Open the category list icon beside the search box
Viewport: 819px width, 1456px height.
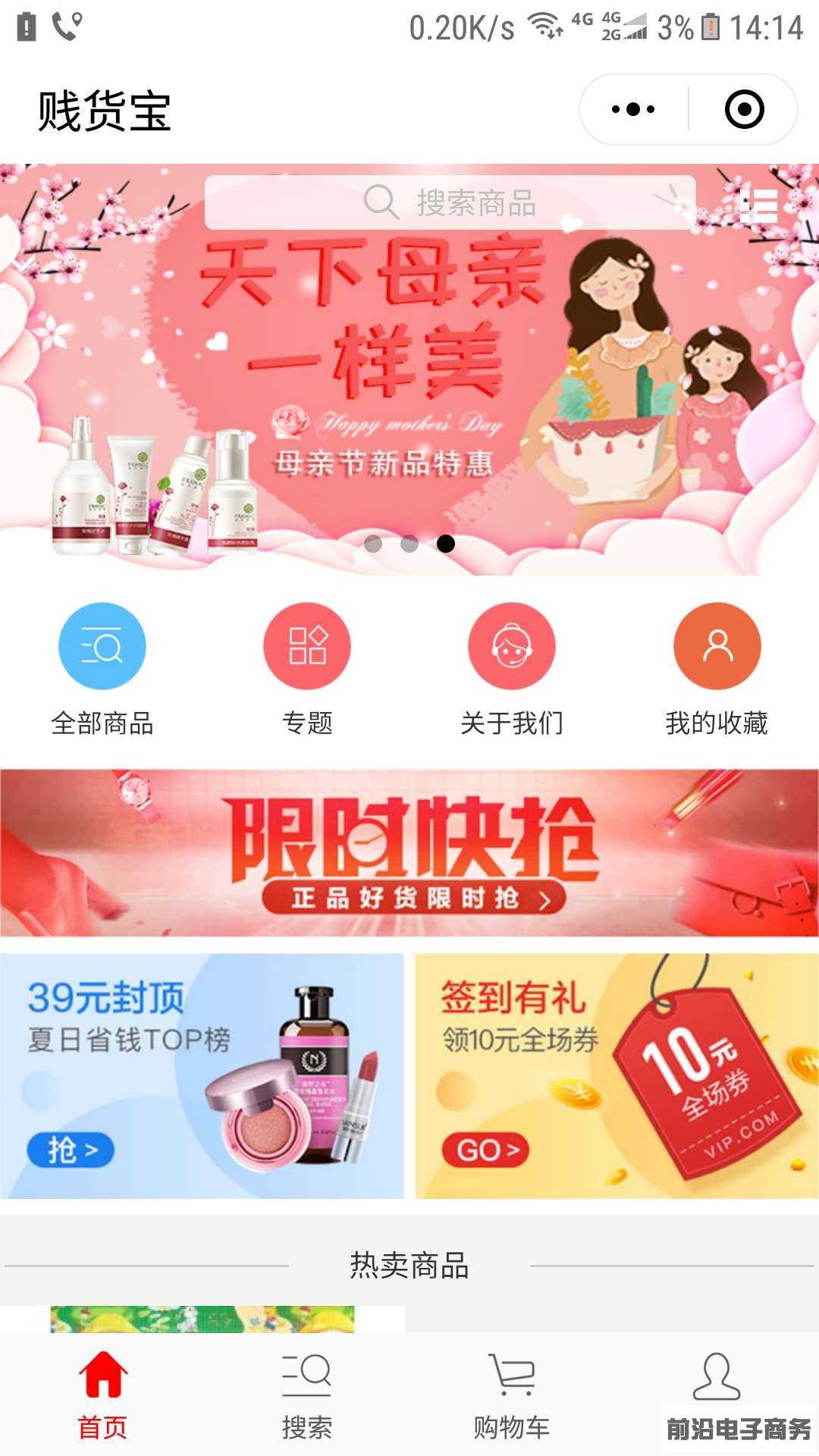pos(759,205)
